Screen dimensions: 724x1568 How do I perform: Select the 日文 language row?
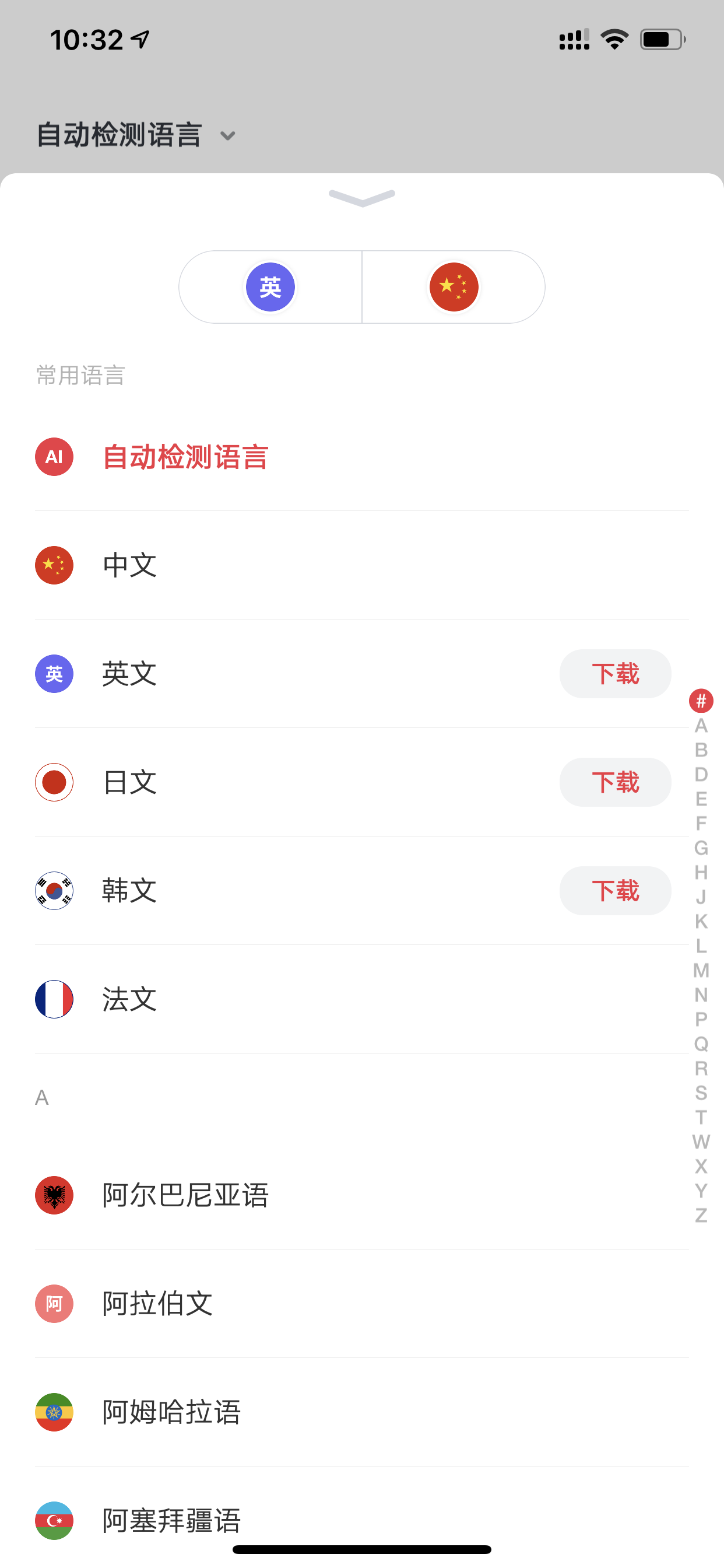coord(297,782)
